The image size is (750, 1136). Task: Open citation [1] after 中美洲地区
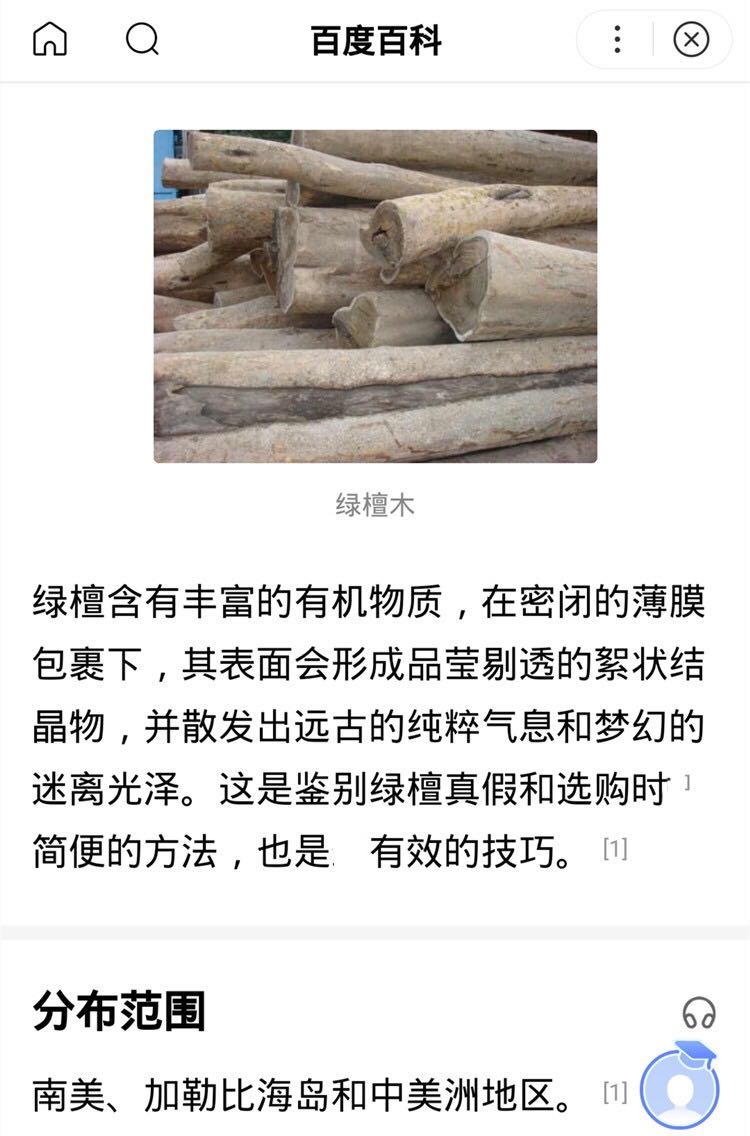(615, 1092)
